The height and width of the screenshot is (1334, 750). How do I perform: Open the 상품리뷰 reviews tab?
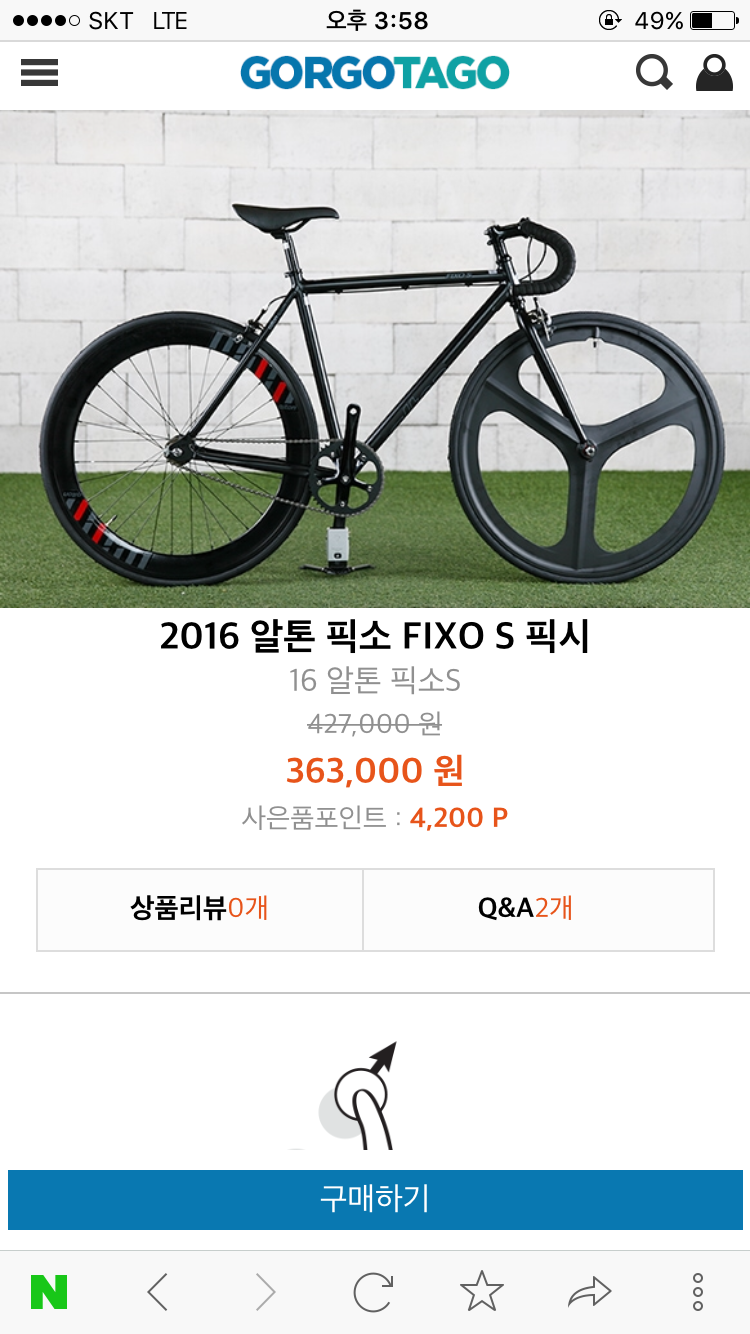pyautogui.click(x=200, y=909)
